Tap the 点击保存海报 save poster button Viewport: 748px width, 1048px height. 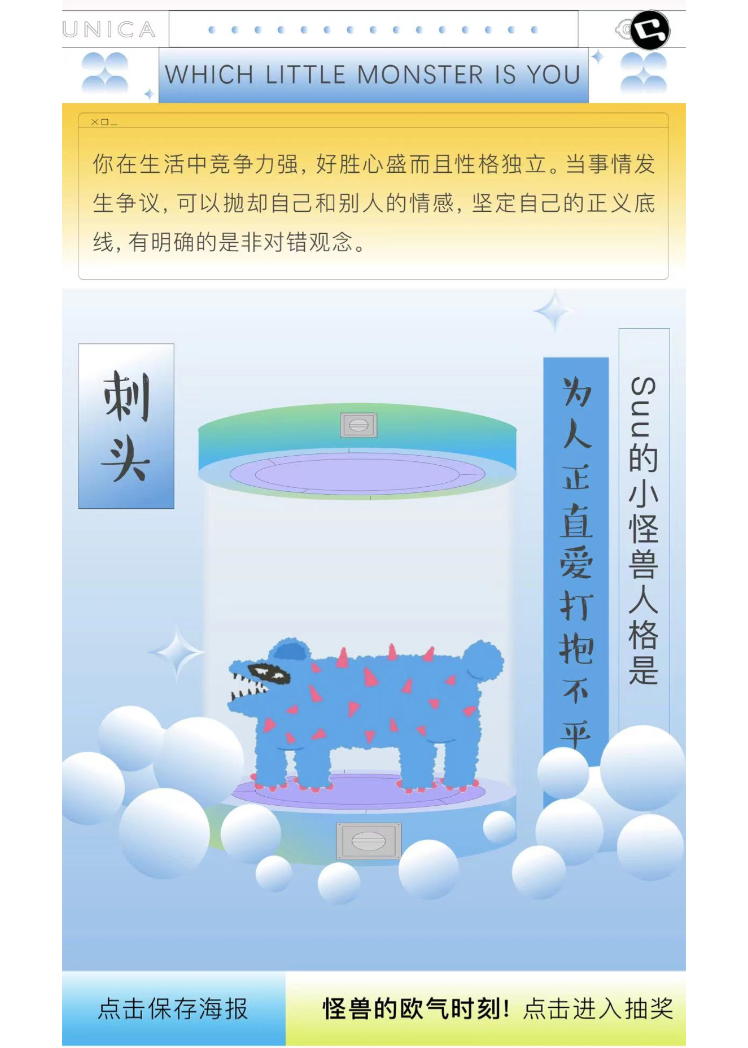[x=173, y=1008]
